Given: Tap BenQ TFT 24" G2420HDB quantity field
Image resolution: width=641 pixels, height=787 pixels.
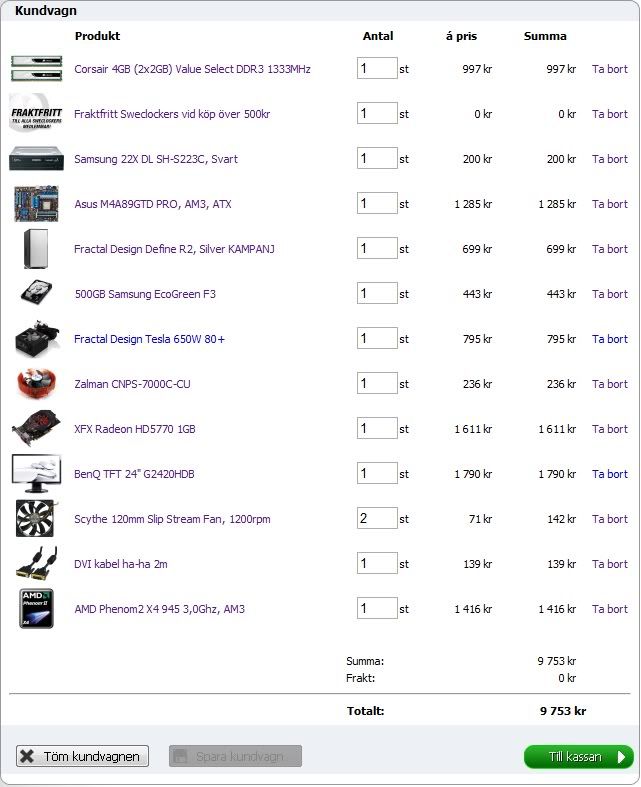Looking at the screenshot, I should pyautogui.click(x=376, y=474).
